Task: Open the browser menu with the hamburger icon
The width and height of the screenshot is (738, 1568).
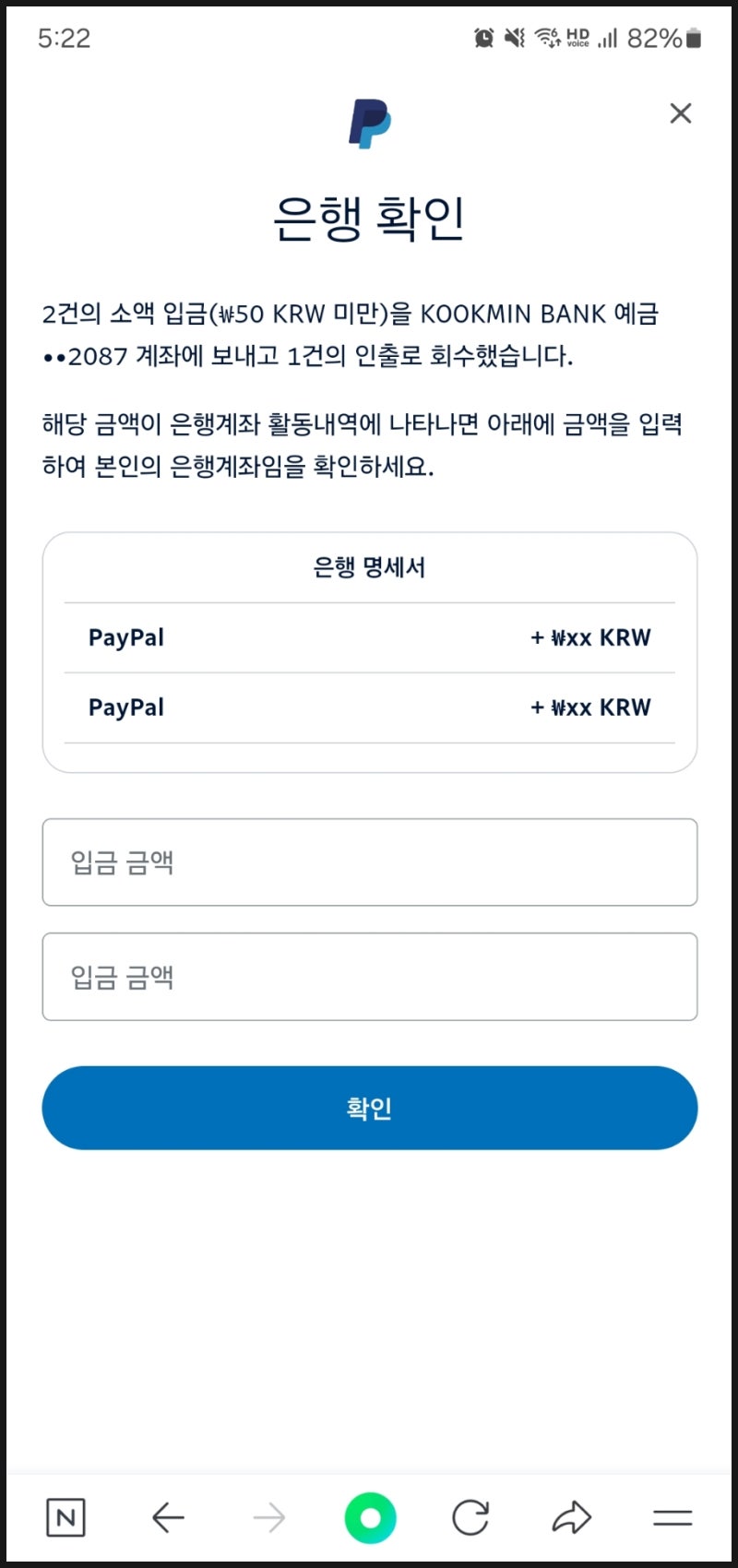Action: point(673,1515)
